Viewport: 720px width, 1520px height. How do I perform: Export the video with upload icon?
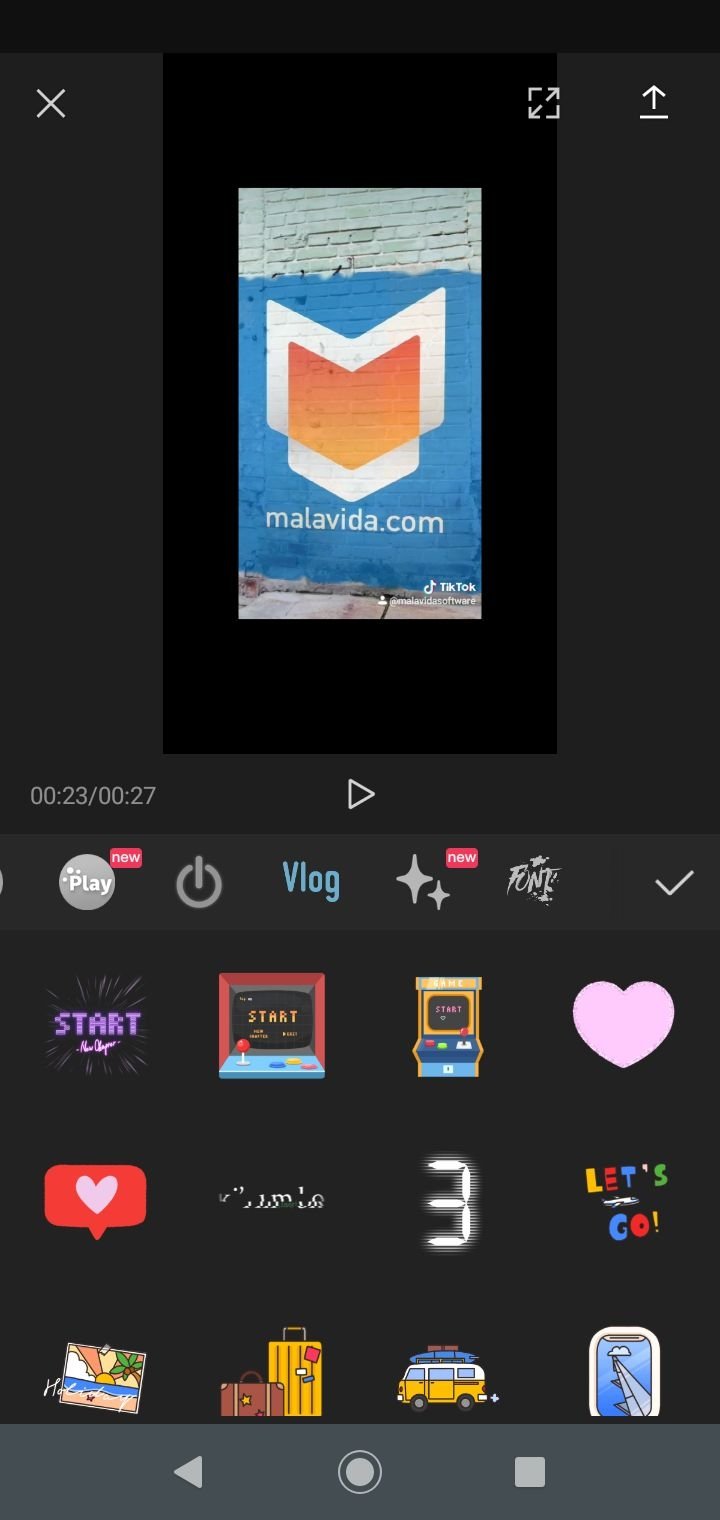point(653,102)
